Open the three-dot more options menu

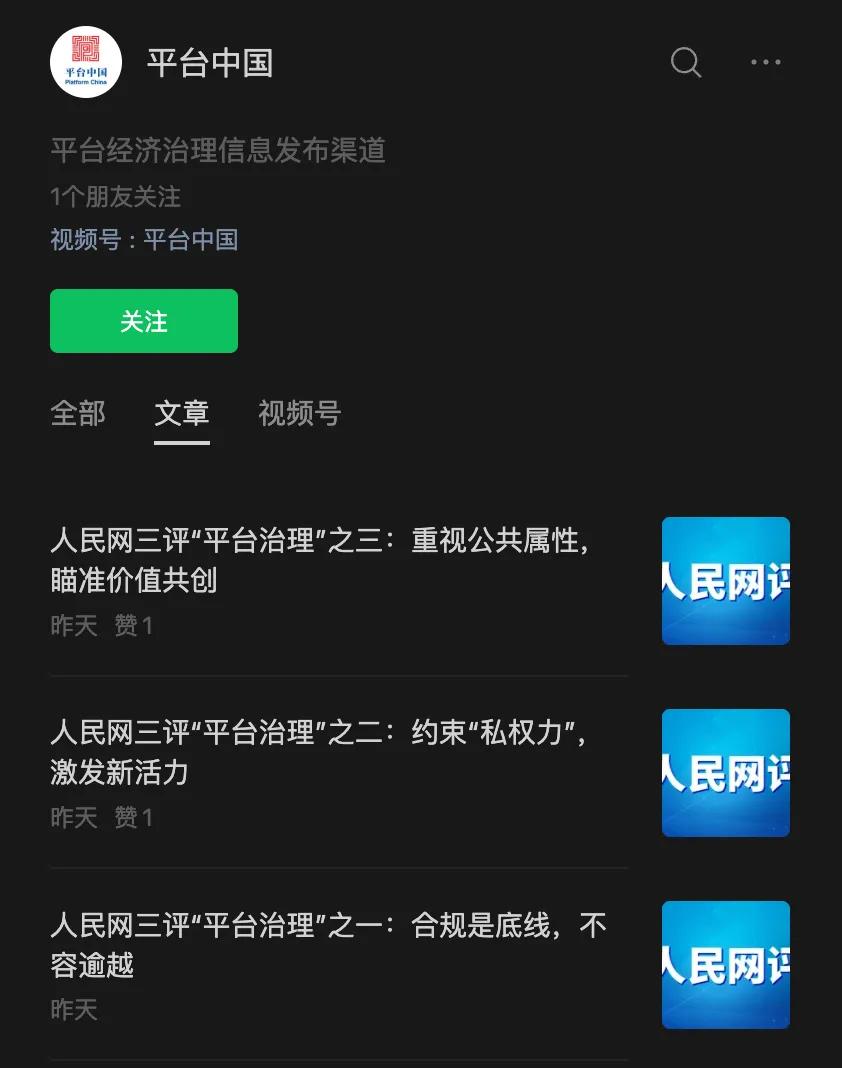(766, 63)
